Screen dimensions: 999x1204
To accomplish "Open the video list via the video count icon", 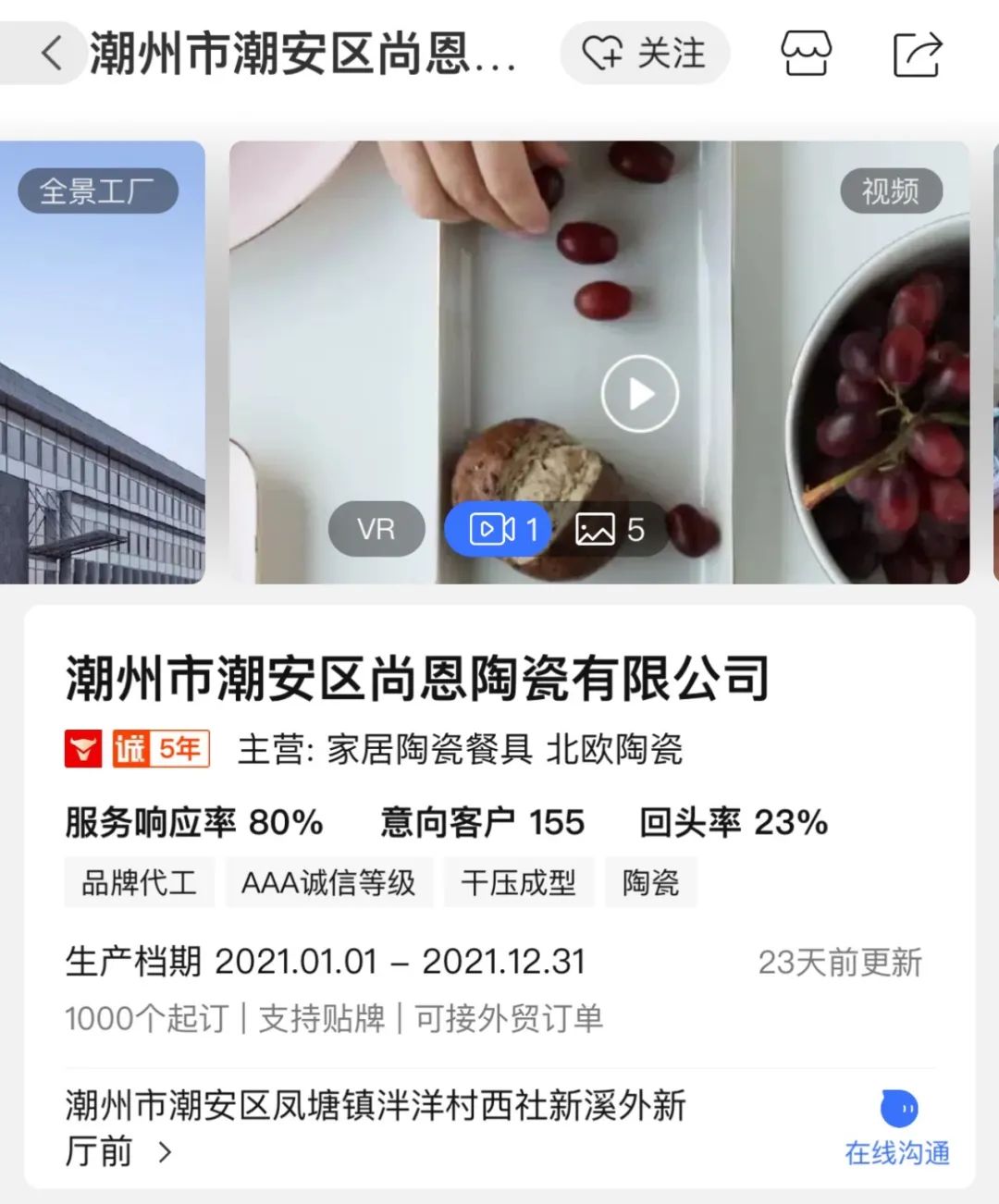I will 498,529.
